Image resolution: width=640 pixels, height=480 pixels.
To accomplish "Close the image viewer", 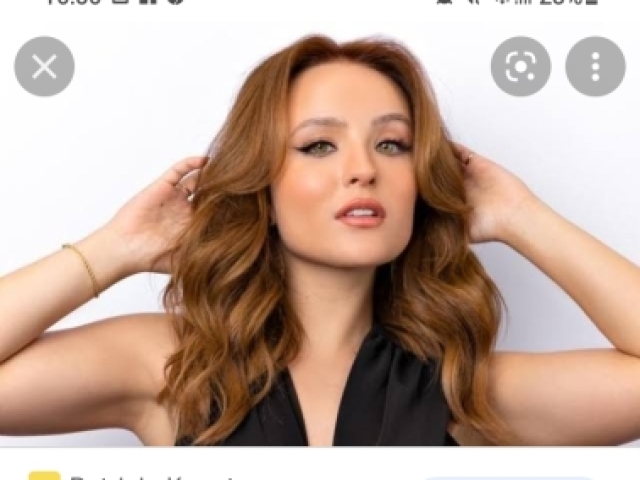I will click(x=44, y=67).
